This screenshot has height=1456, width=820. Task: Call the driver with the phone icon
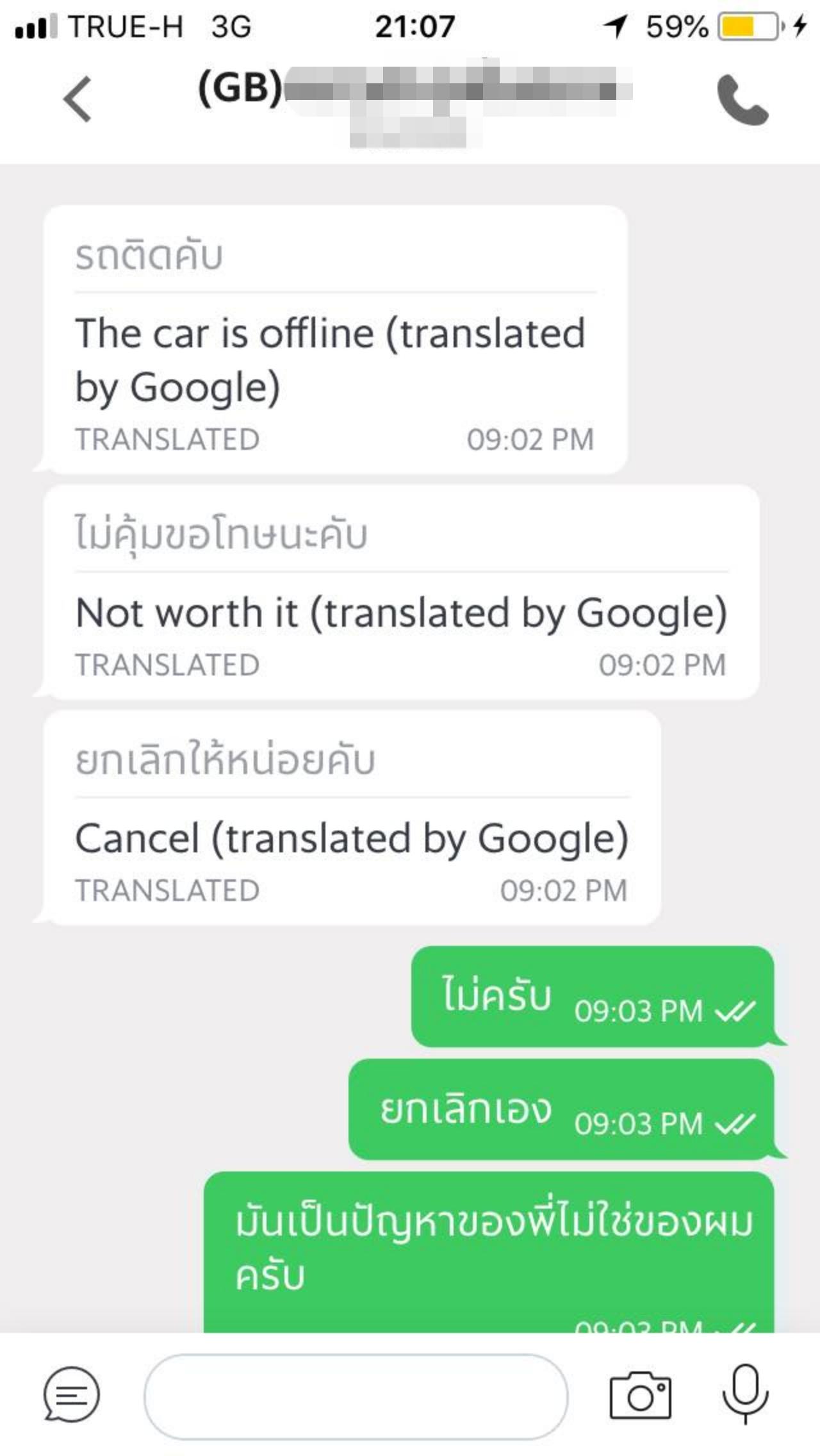(x=742, y=100)
